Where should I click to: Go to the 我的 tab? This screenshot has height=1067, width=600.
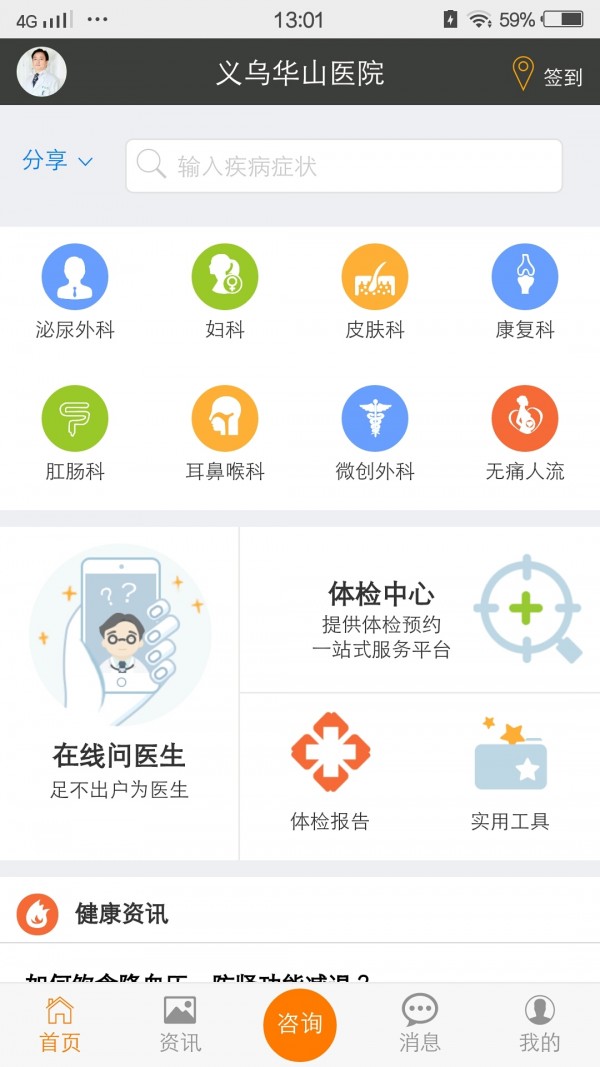click(x=540, y=1025)
